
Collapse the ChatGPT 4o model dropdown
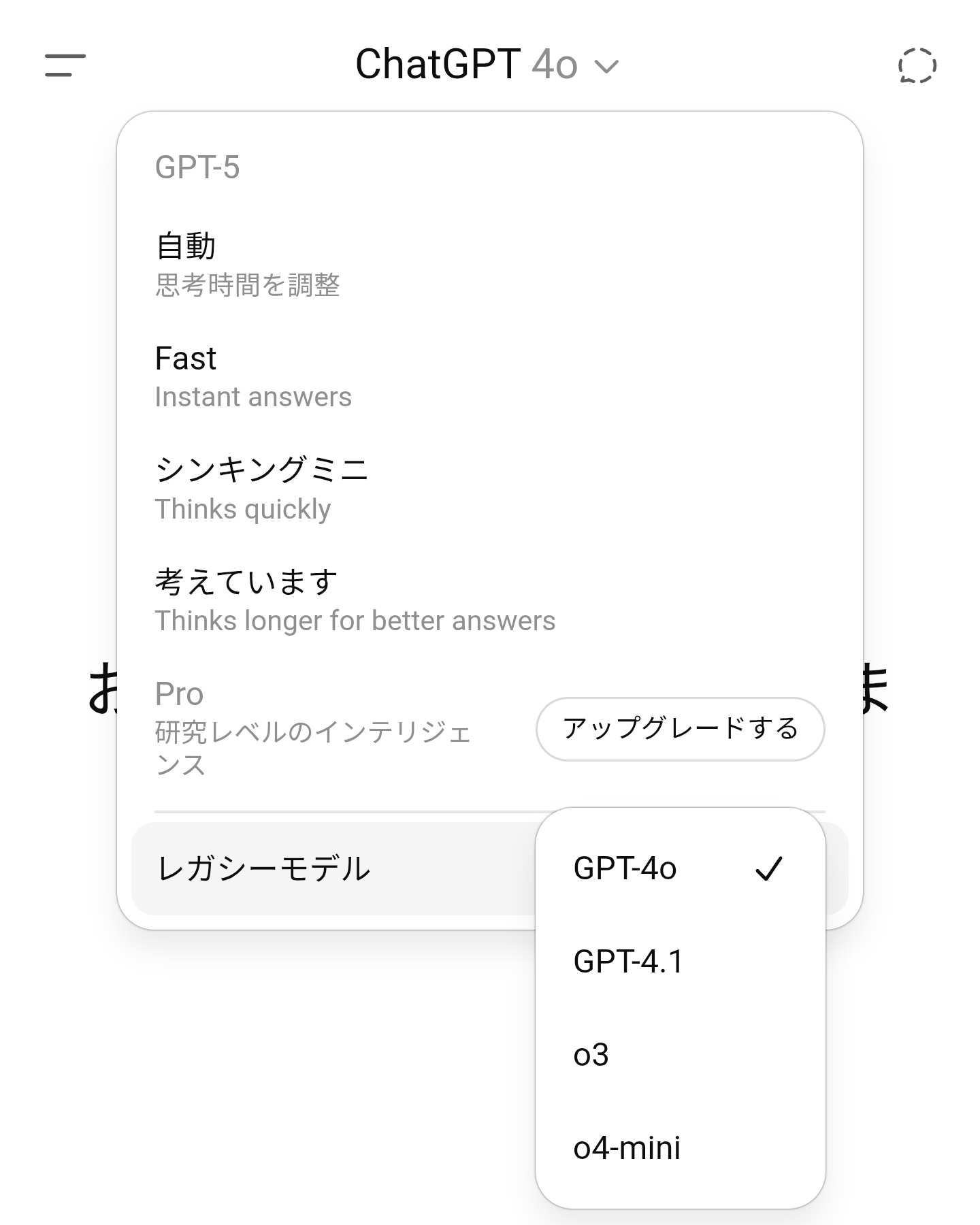coord(487,65)
